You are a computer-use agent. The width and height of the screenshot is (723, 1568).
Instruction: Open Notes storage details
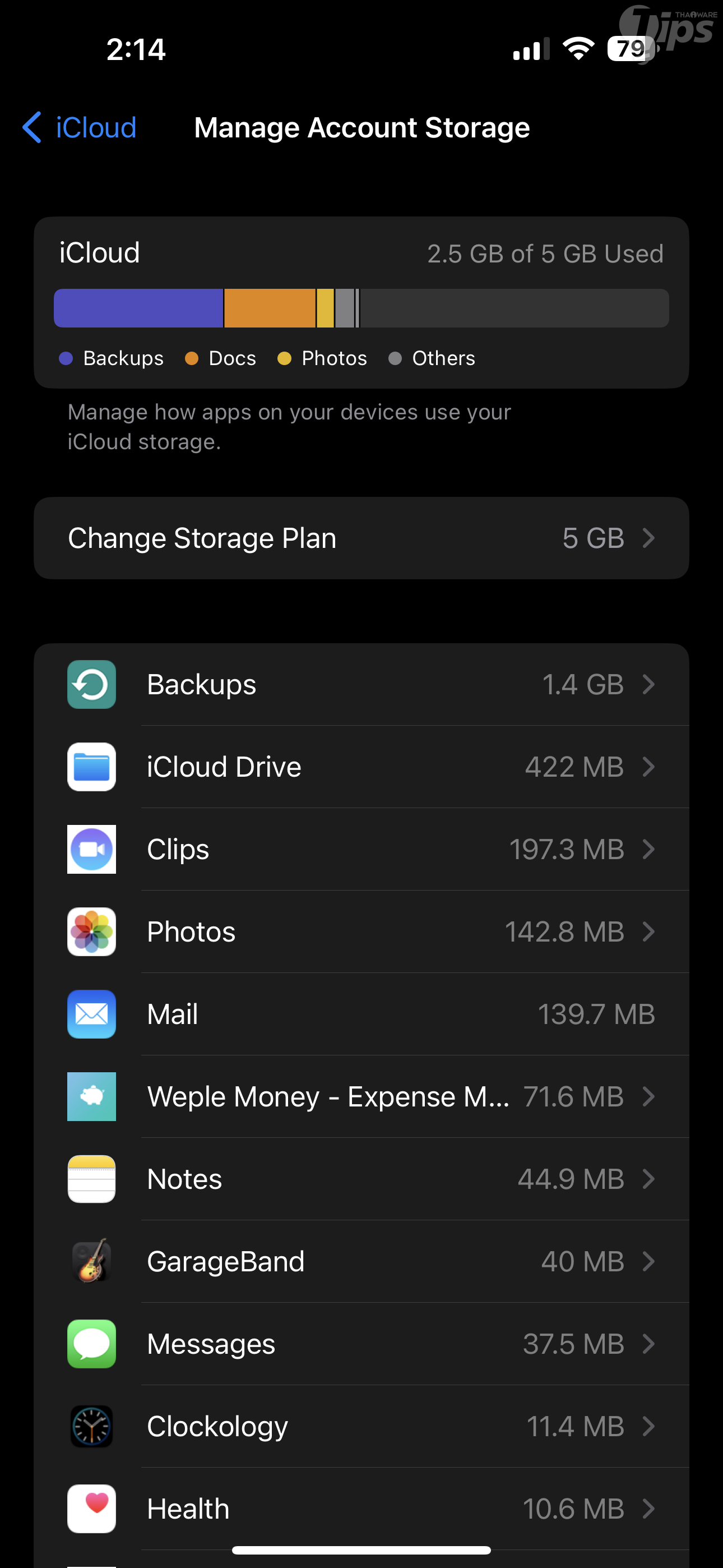point(361,1179)
